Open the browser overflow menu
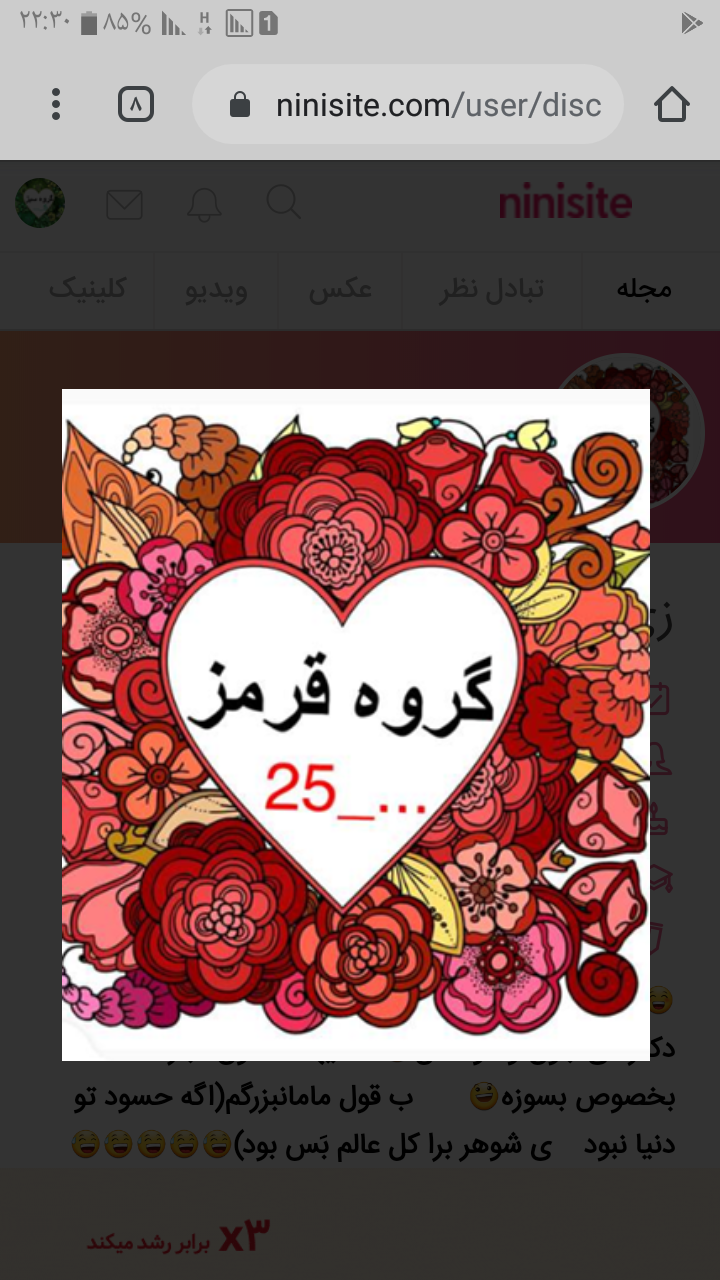 click(56, 104)
